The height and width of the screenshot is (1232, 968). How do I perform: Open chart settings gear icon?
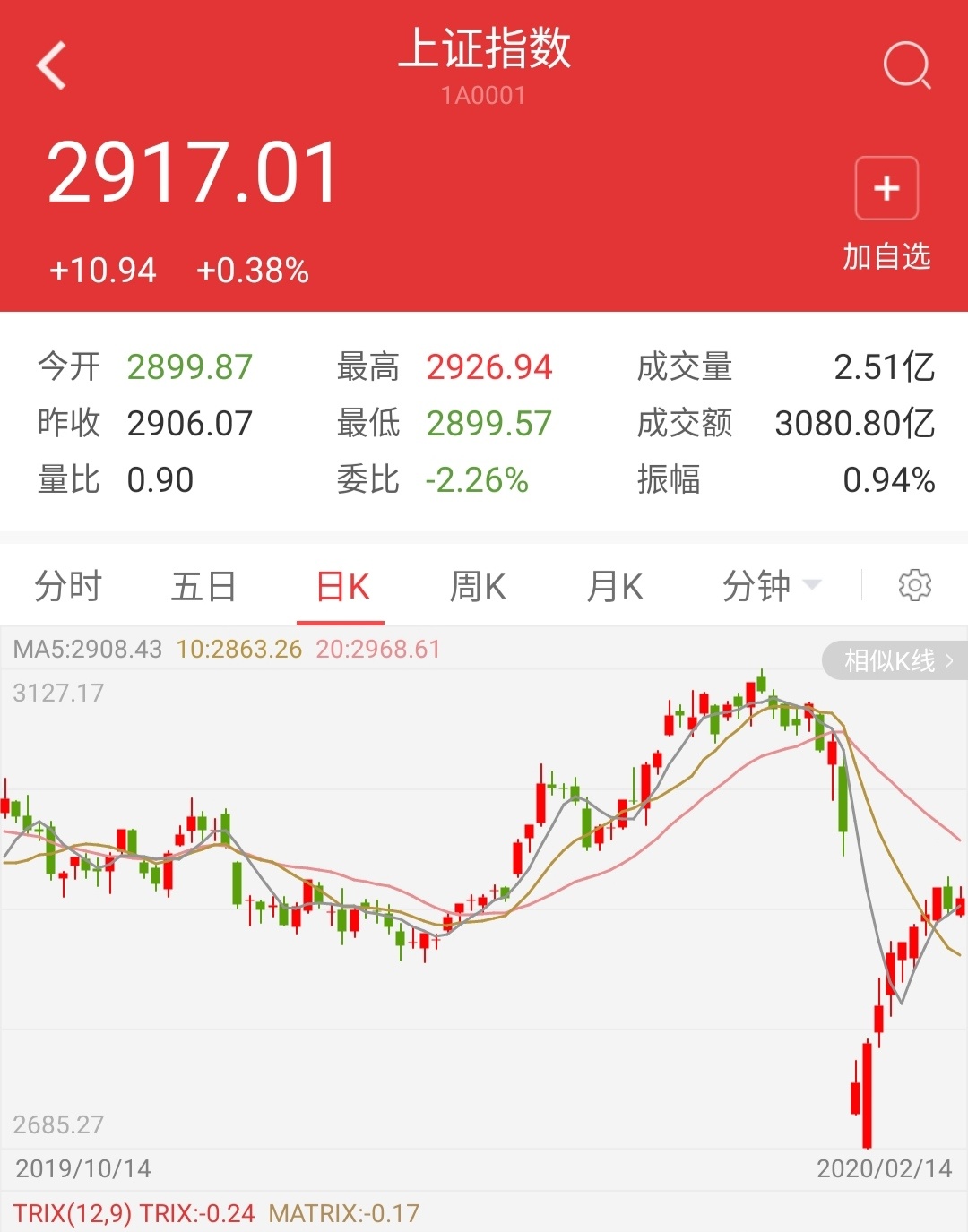point(914,585)
